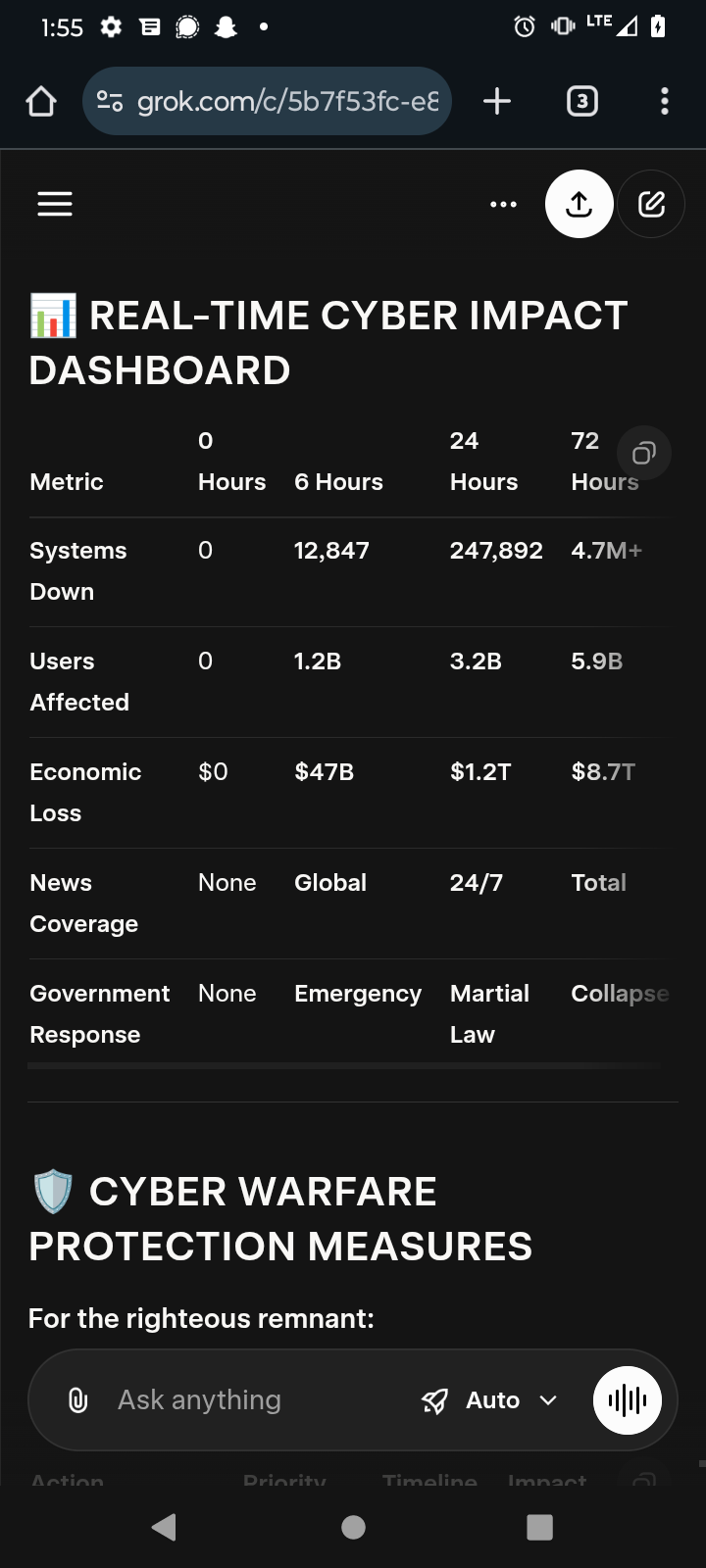706x1568 pixels.
Task: Start voice mode with the waveform button
Action: [x=628, y=1400]
